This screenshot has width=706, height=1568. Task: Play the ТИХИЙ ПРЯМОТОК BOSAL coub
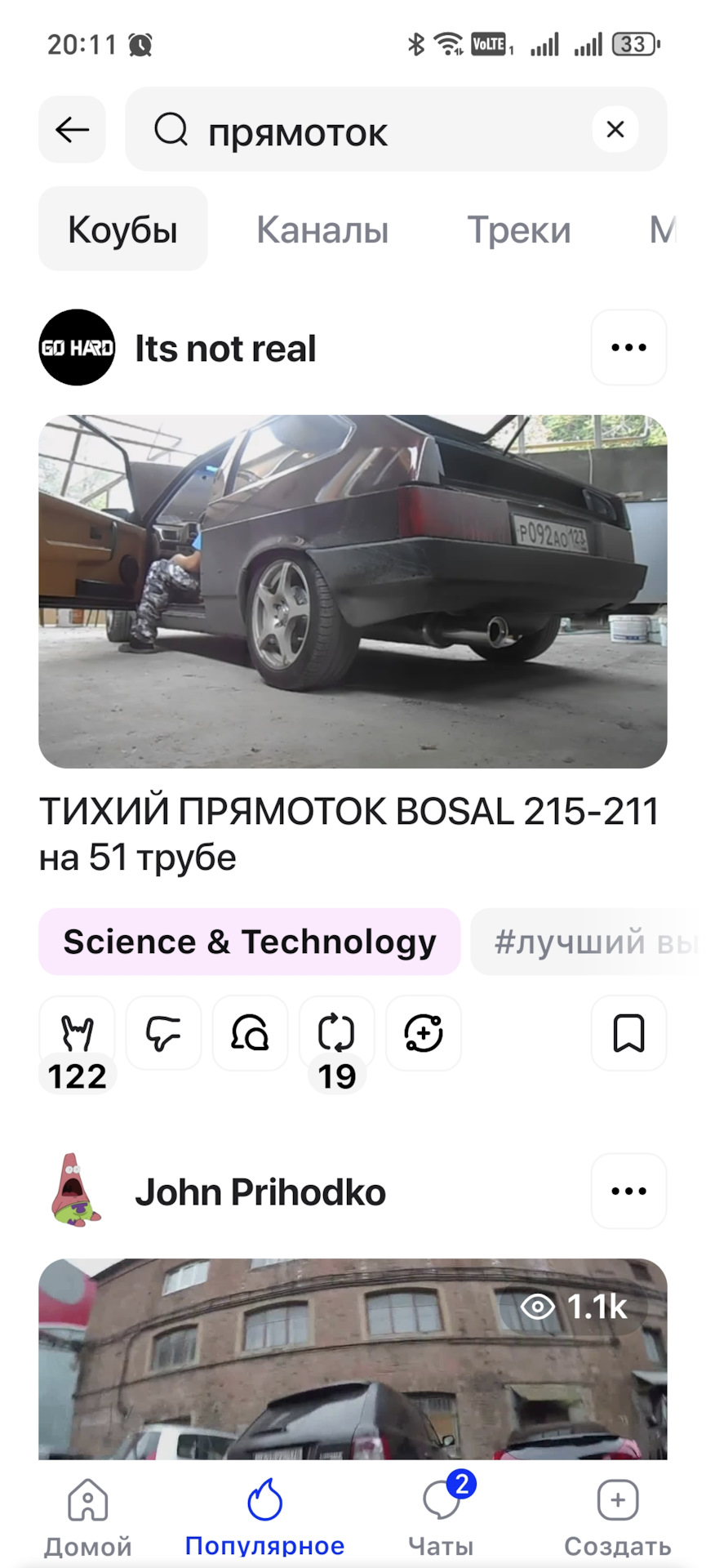(353, 591)
